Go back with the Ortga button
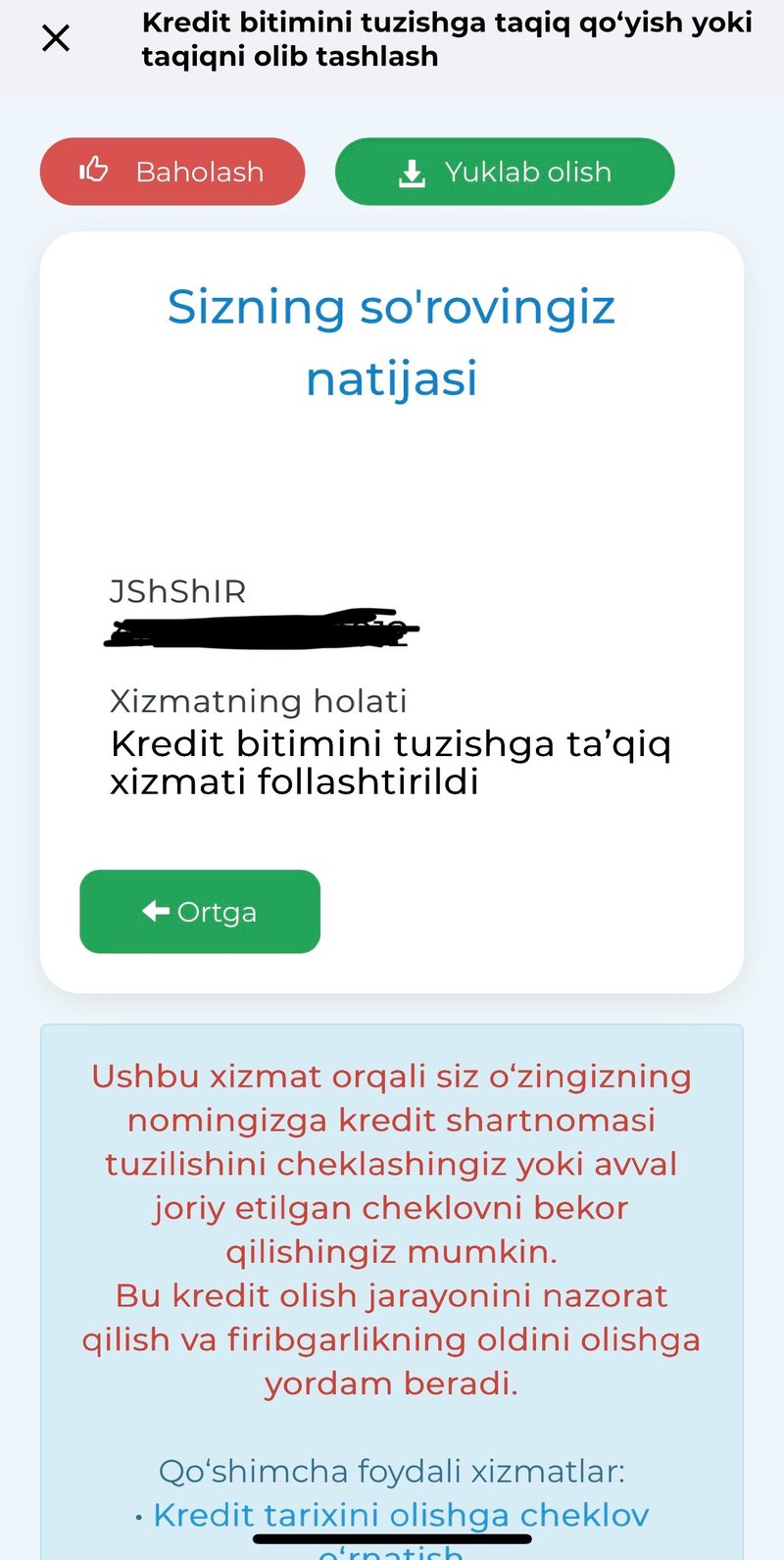This screenshot has width=784, height=1560. coord(200,911)
